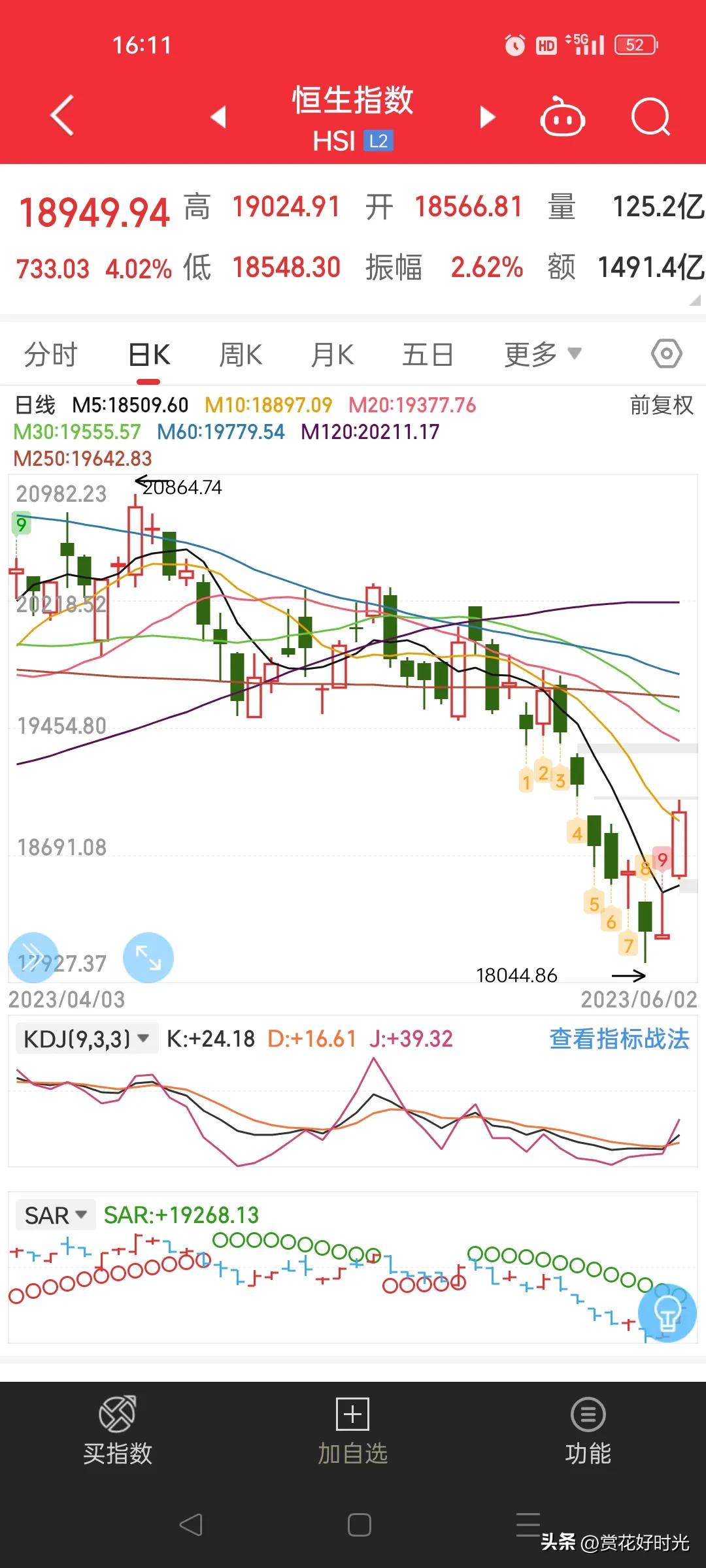Tap the blue double-arrow rewind icon on chart
Viewport: 706px width, 1568px height.
33,958
